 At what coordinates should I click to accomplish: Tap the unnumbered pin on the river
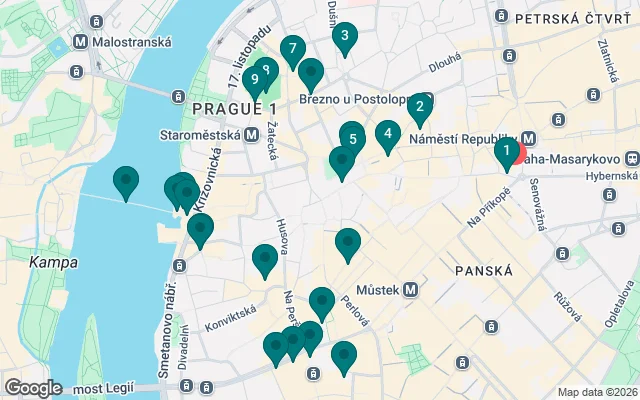(x=126, y=181)
